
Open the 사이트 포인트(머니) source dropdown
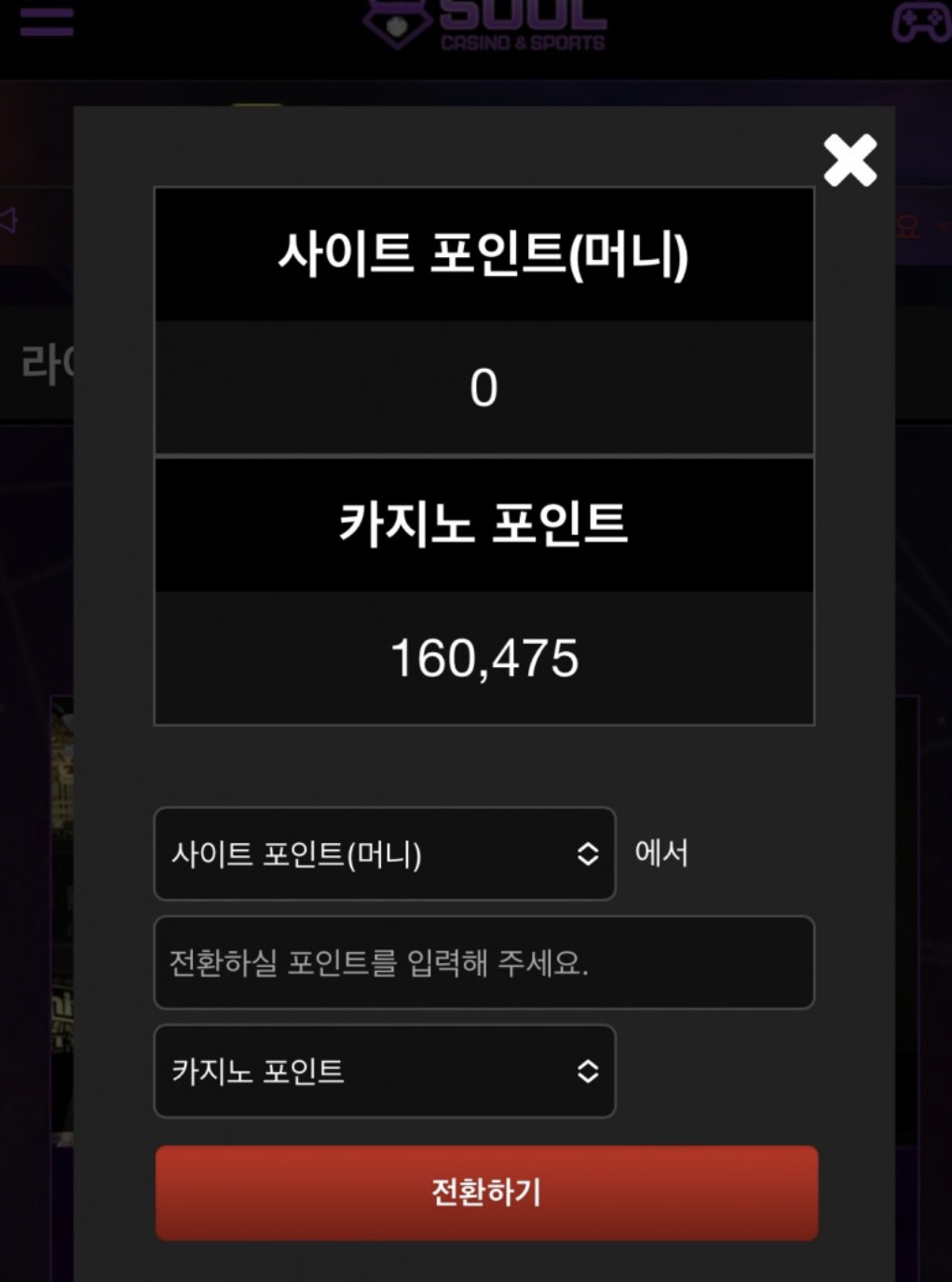coord(384,853)
